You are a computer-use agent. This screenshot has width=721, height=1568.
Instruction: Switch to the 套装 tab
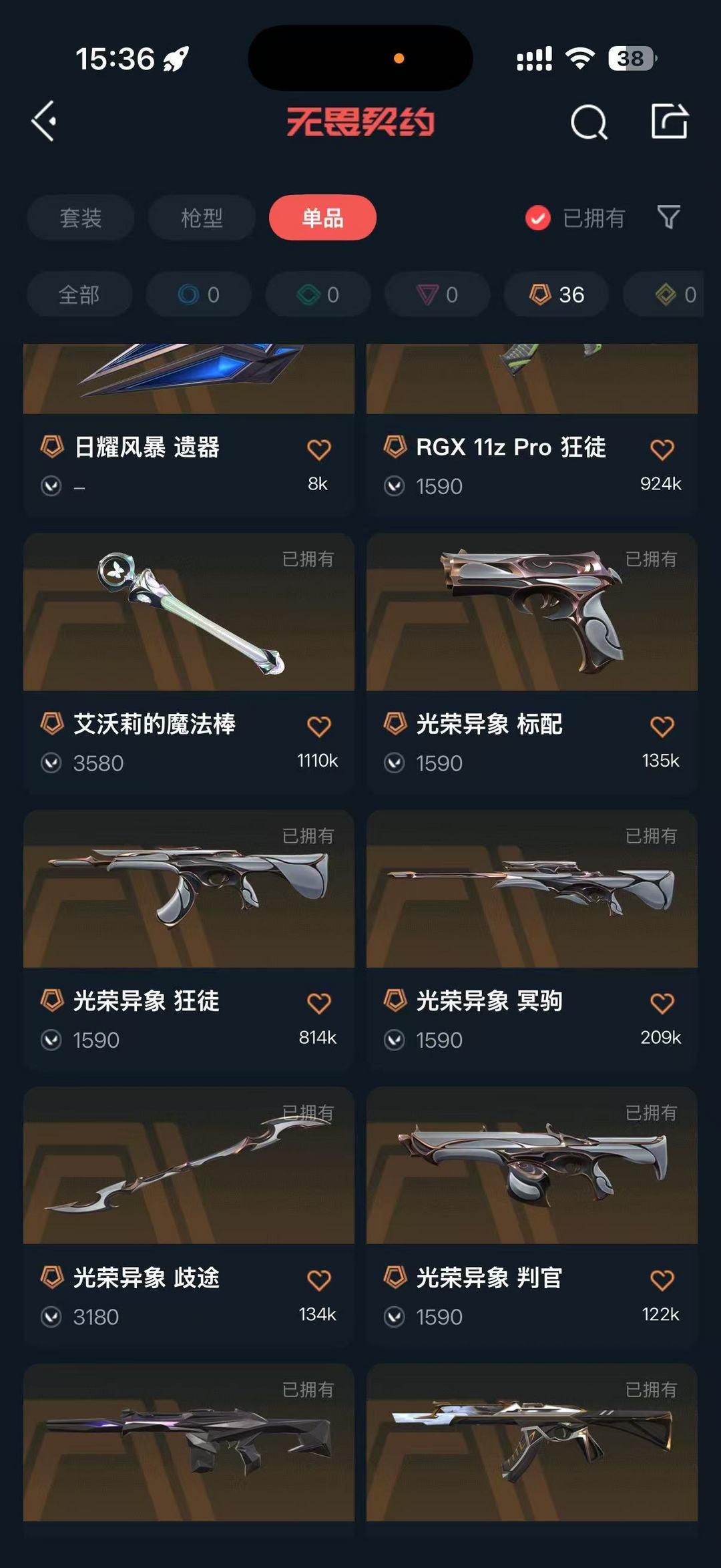[x=81, y=218]
